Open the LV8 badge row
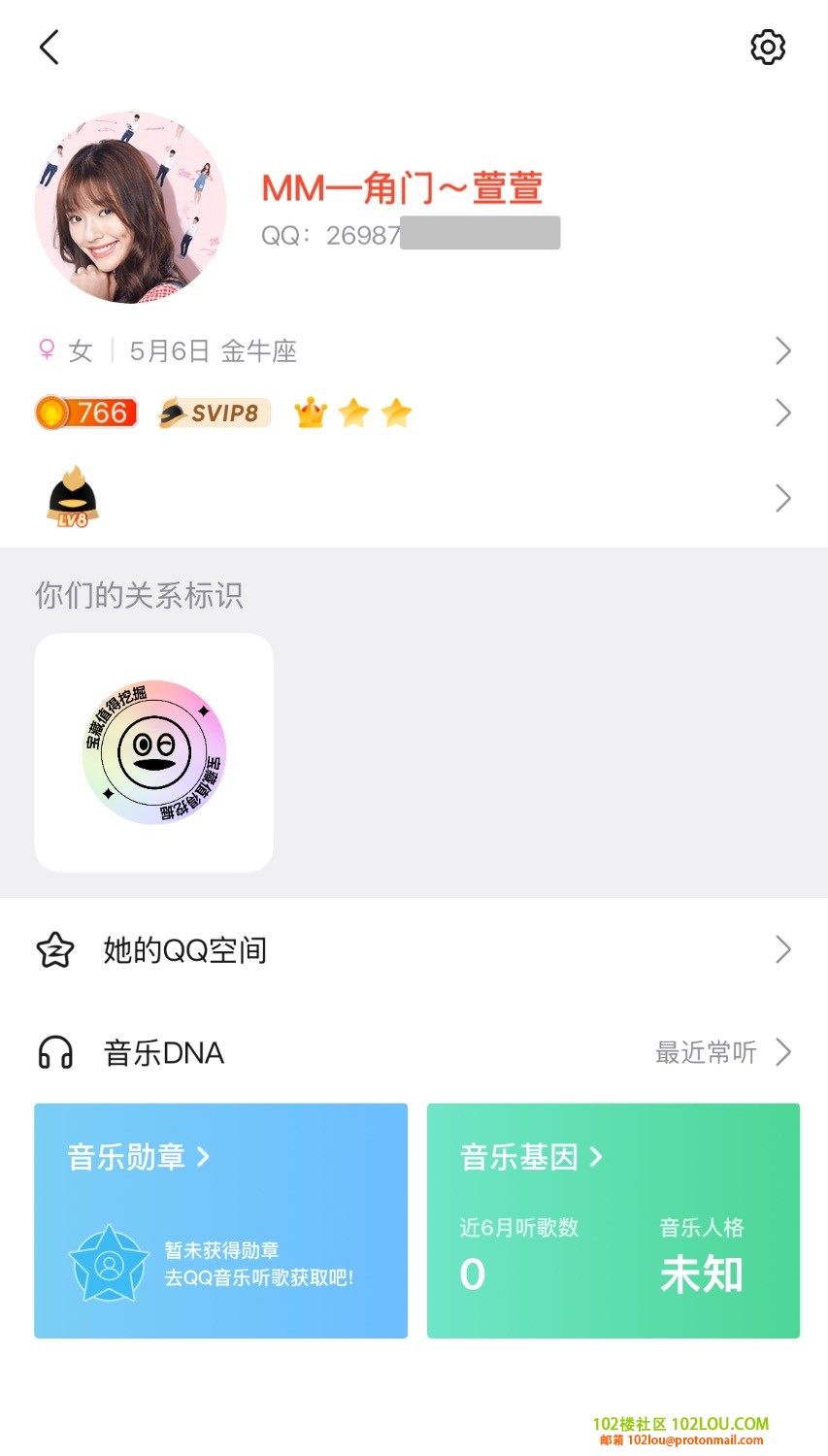The width and height of the screenshot is (828, 1456). (413, 498)
